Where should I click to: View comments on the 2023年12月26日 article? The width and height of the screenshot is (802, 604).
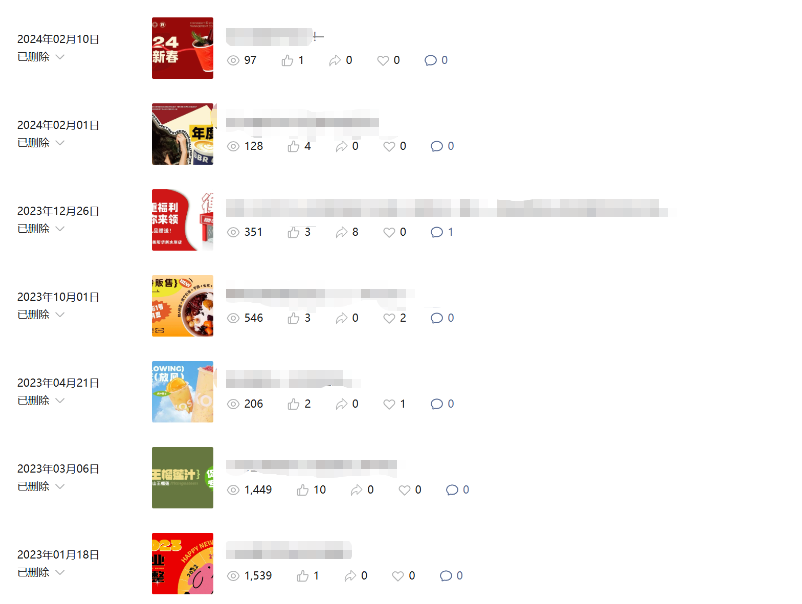click(441, 232)
